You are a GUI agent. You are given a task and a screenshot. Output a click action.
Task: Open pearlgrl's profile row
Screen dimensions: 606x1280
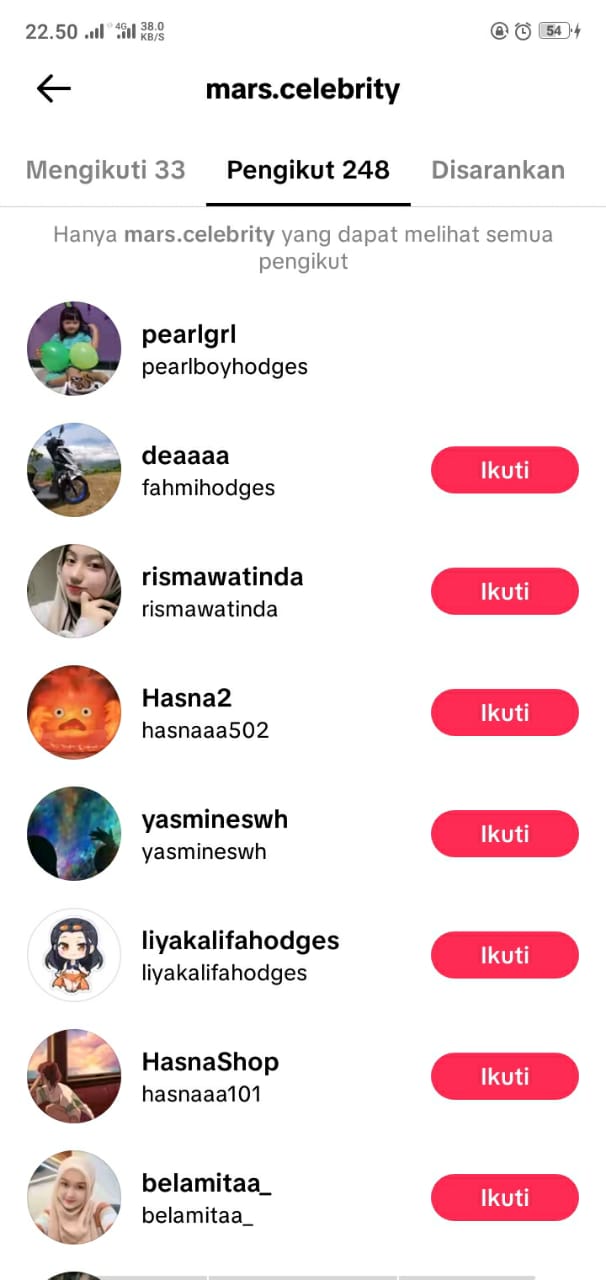[224, 350]
